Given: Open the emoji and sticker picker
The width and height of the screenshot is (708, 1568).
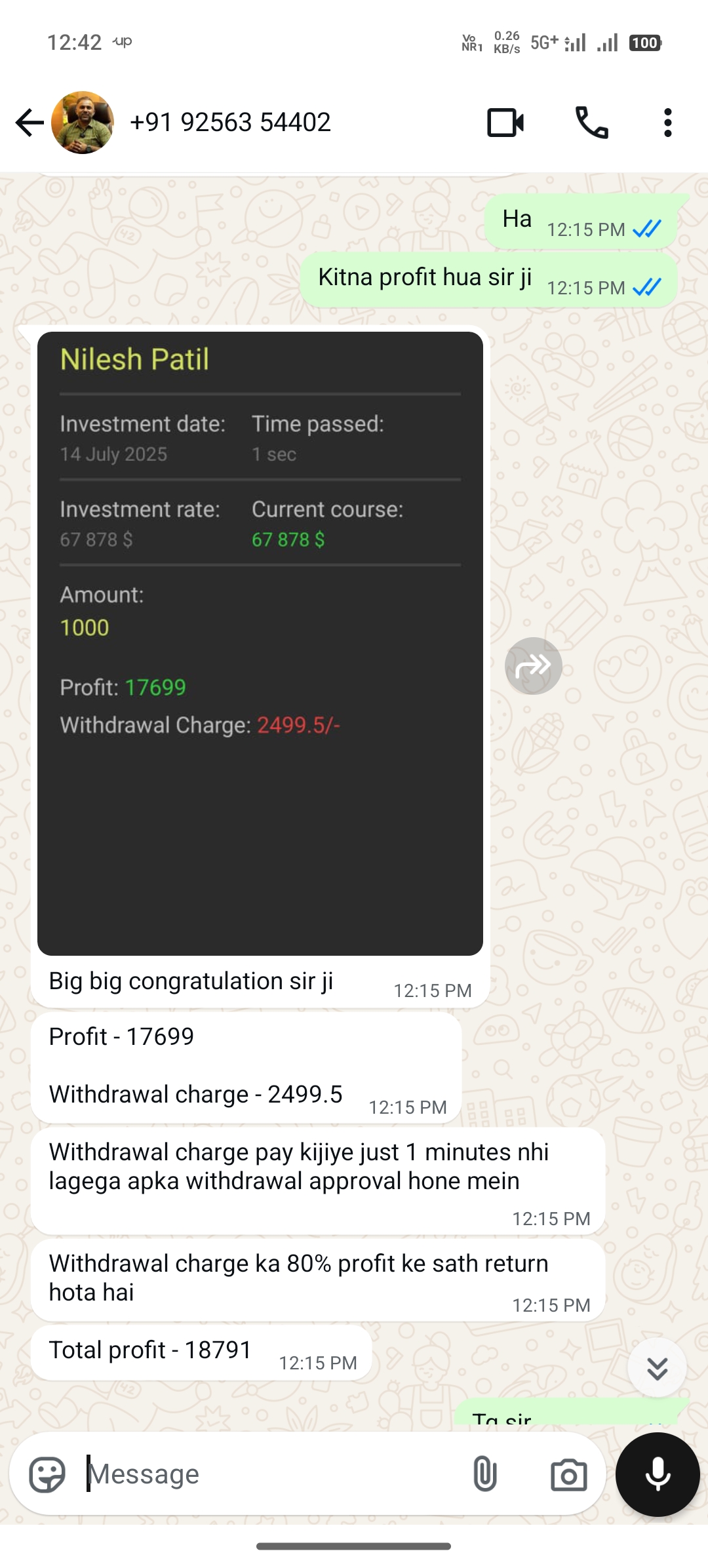Looking at the screenshot, I should click(47, 1475).
